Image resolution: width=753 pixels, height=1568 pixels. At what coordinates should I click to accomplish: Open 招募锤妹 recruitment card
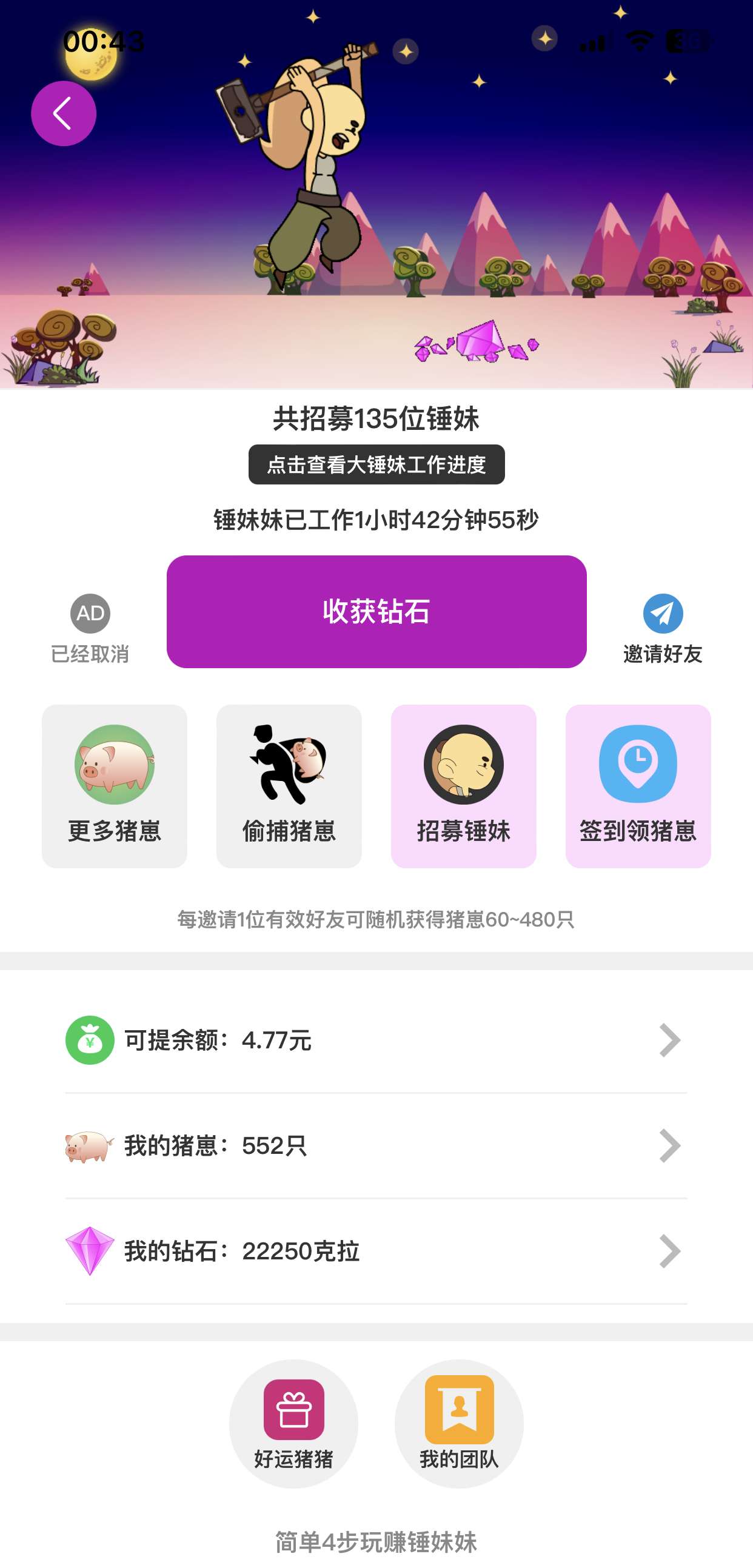pyautogui.click(x=463, y=786)
